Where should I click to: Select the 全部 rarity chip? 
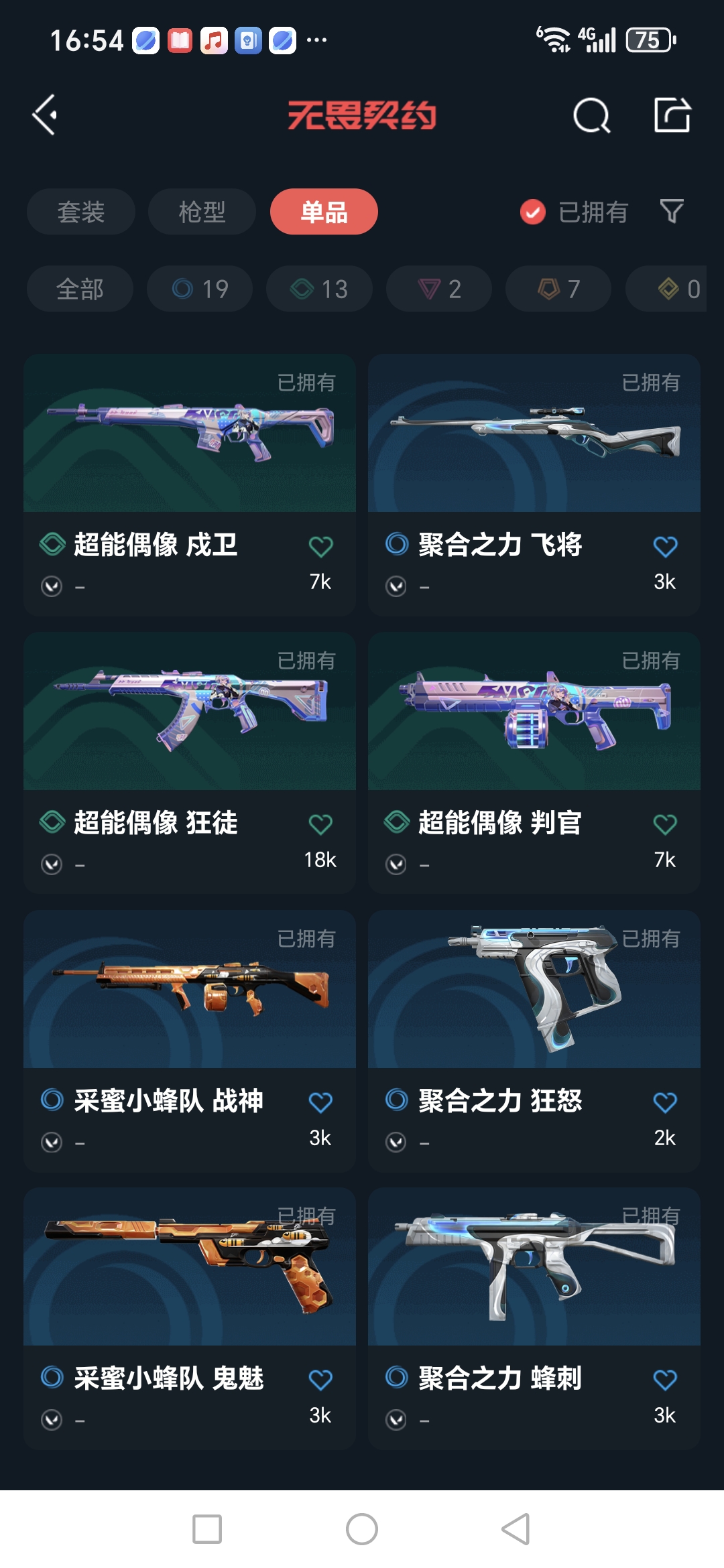80,289
